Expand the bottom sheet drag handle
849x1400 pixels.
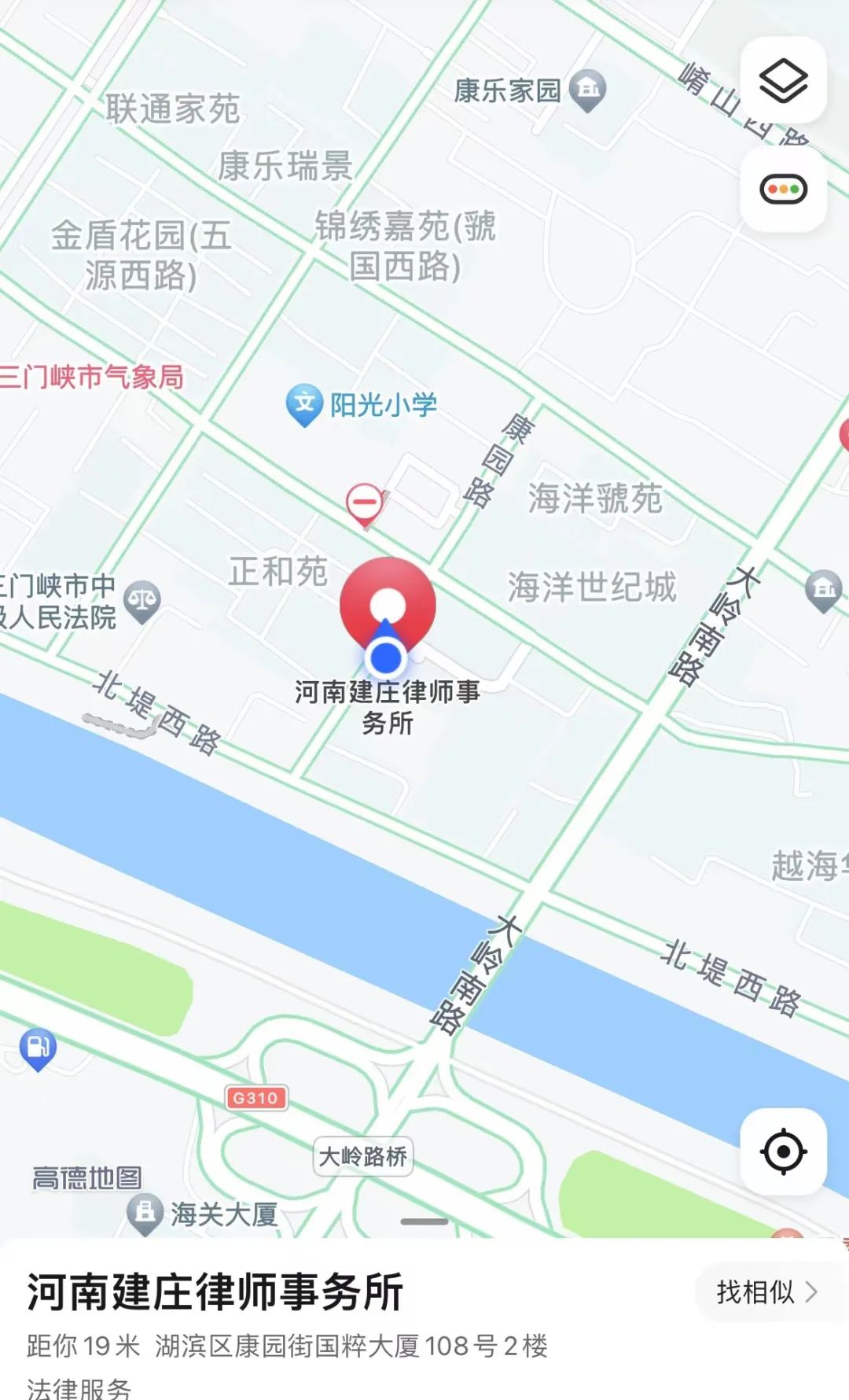pos(424,1221)
